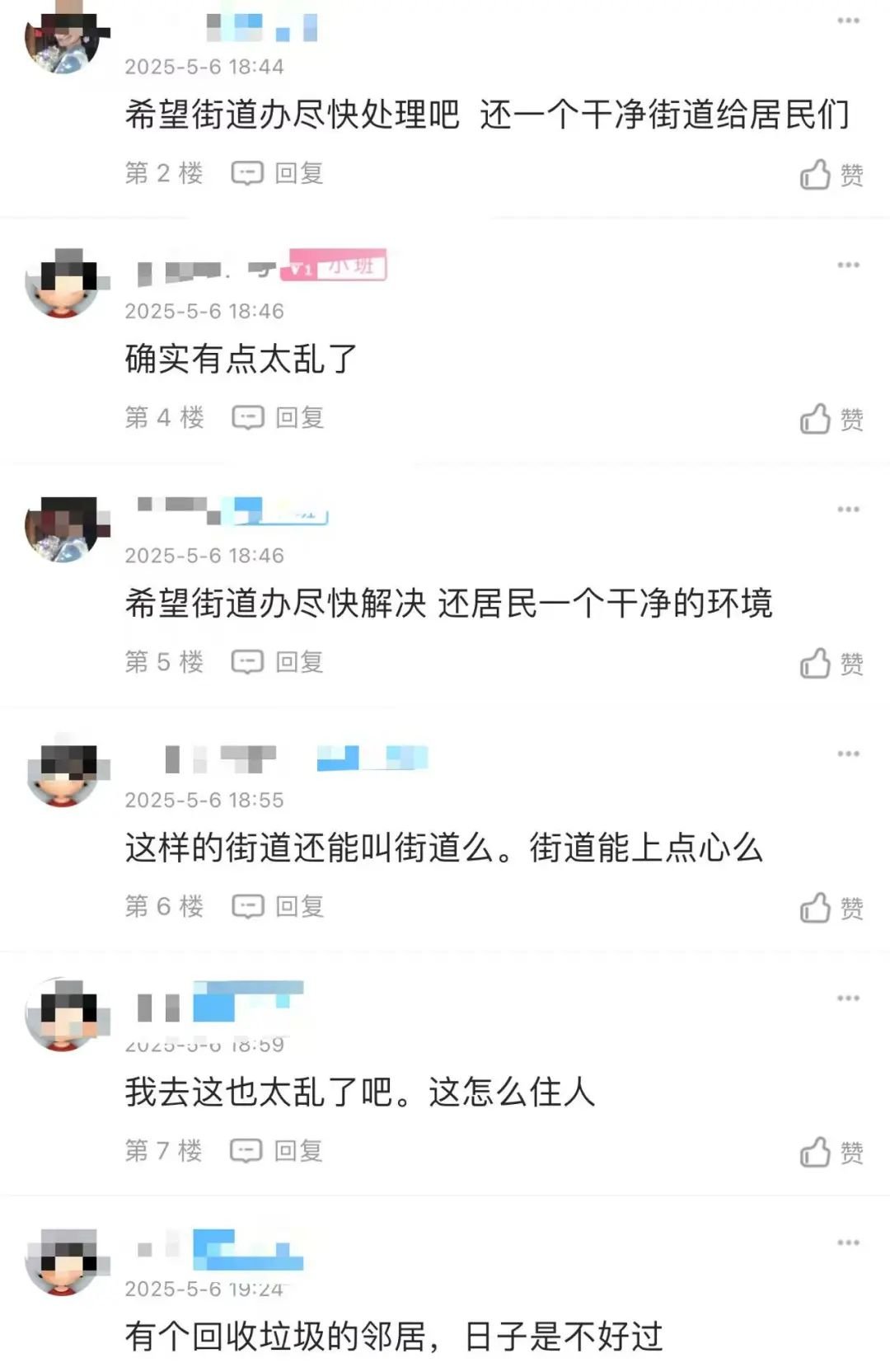The height and width of the screenshot is (1372, 890).
Task: Open overflow menu on 第 6 楼 comment
Action: (848, 754)
